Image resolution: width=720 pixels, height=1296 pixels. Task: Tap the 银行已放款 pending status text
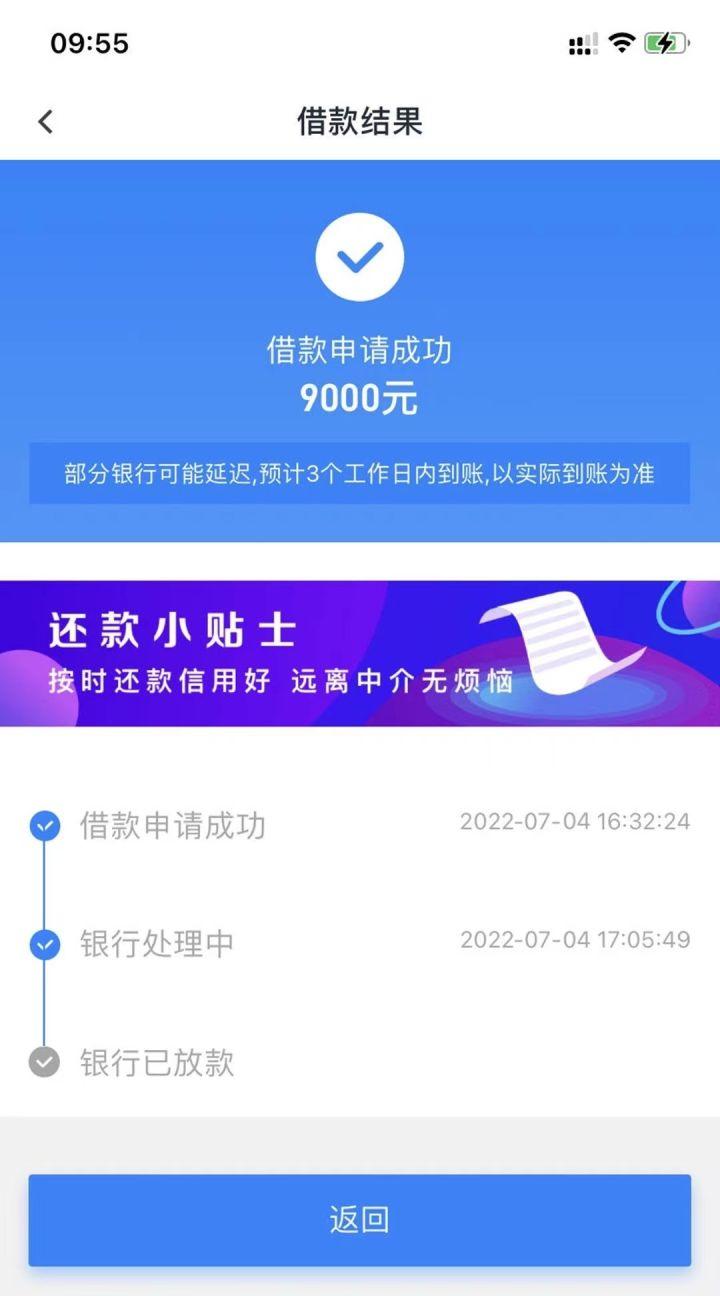pyautogui.click(x=155, y=1062)
